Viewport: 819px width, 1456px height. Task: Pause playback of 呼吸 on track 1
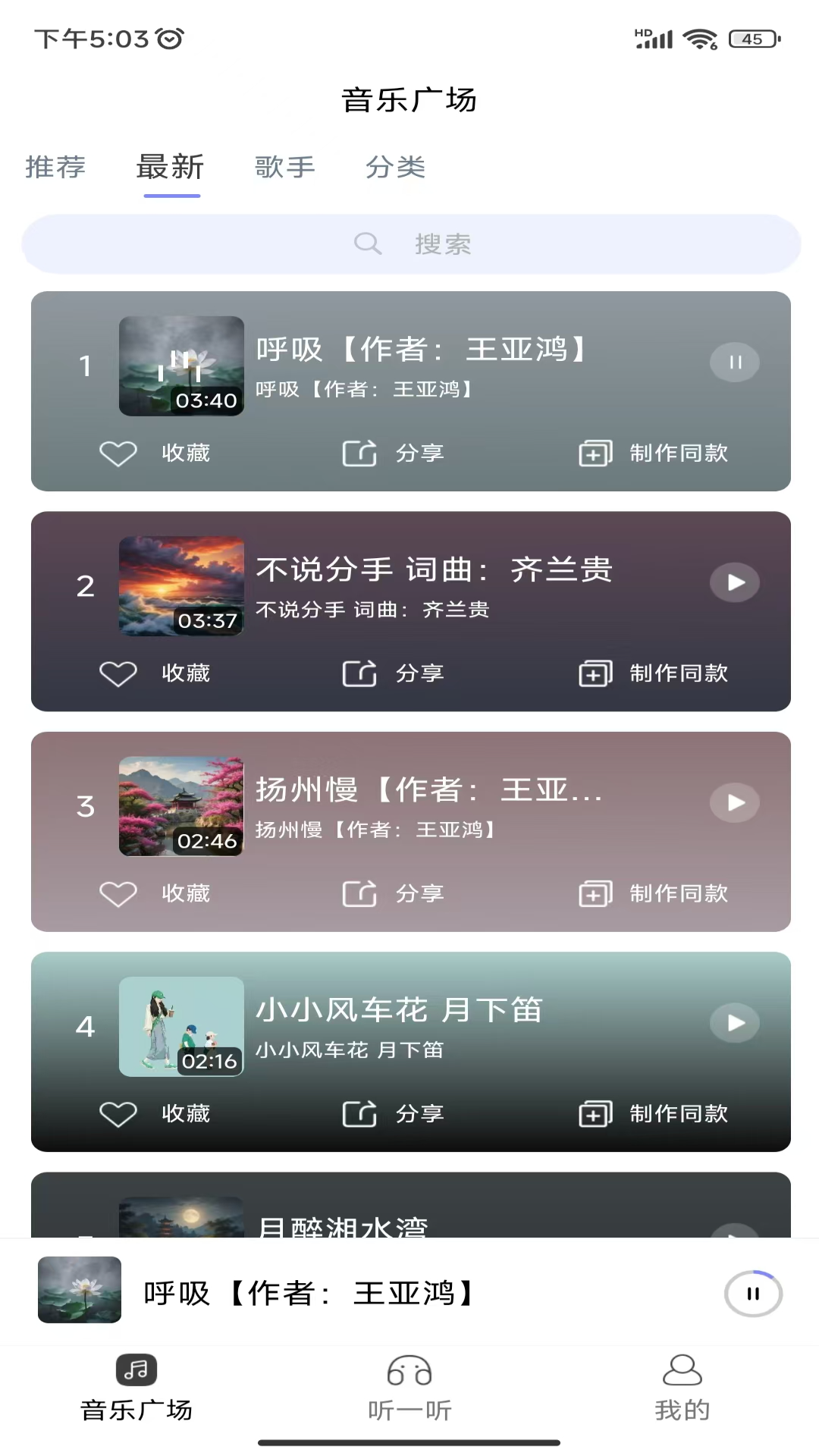click(733, 362)
